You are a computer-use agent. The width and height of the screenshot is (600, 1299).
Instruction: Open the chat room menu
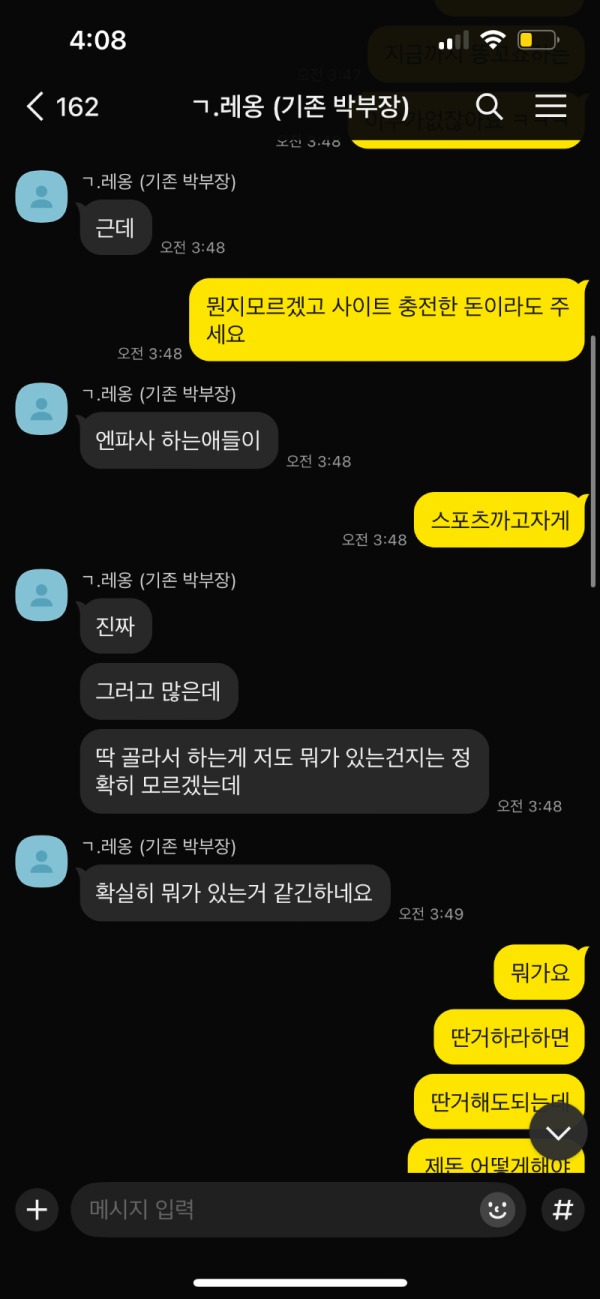[551, 107]
